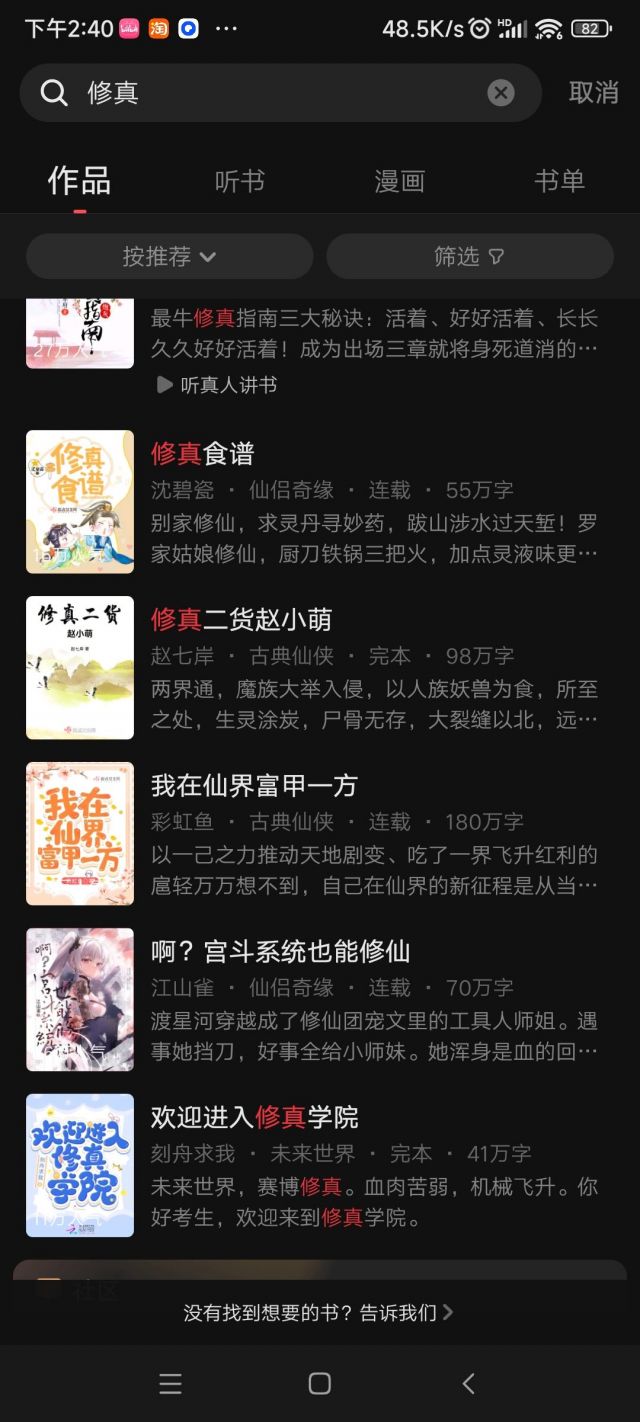The image size is (640, 1422).
Task: Select the 作品 tab
Action: click(79, 181)
